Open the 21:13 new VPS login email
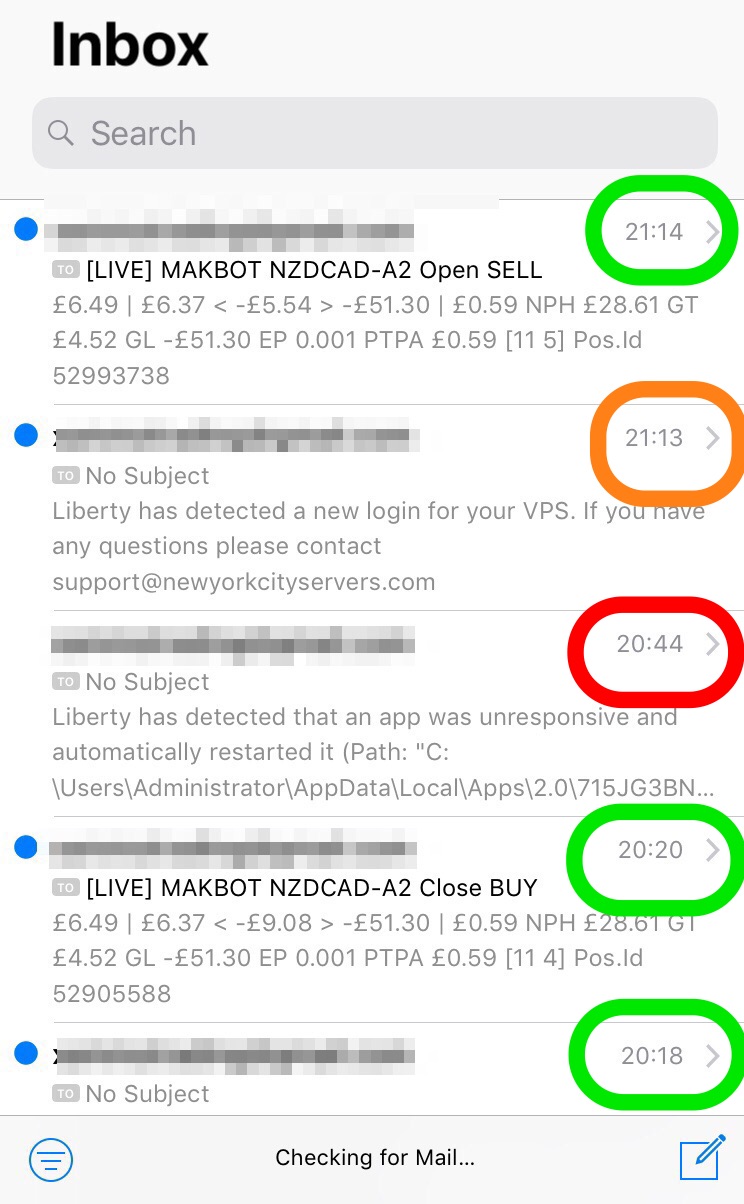744x1204 pixels. tap(372, 507)
